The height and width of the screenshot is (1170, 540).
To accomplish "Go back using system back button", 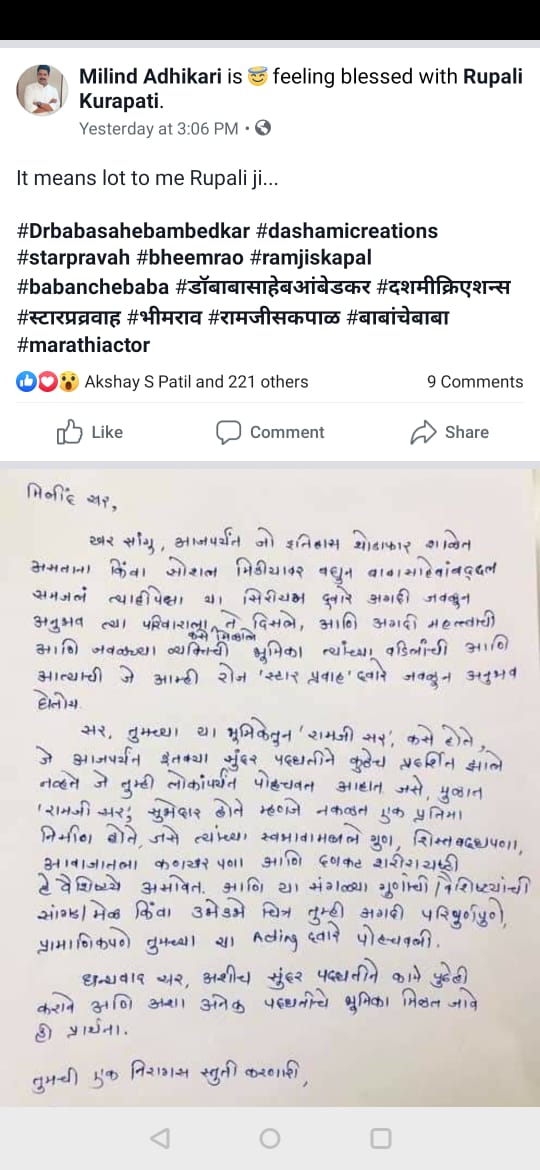I will pos(159,1138).
